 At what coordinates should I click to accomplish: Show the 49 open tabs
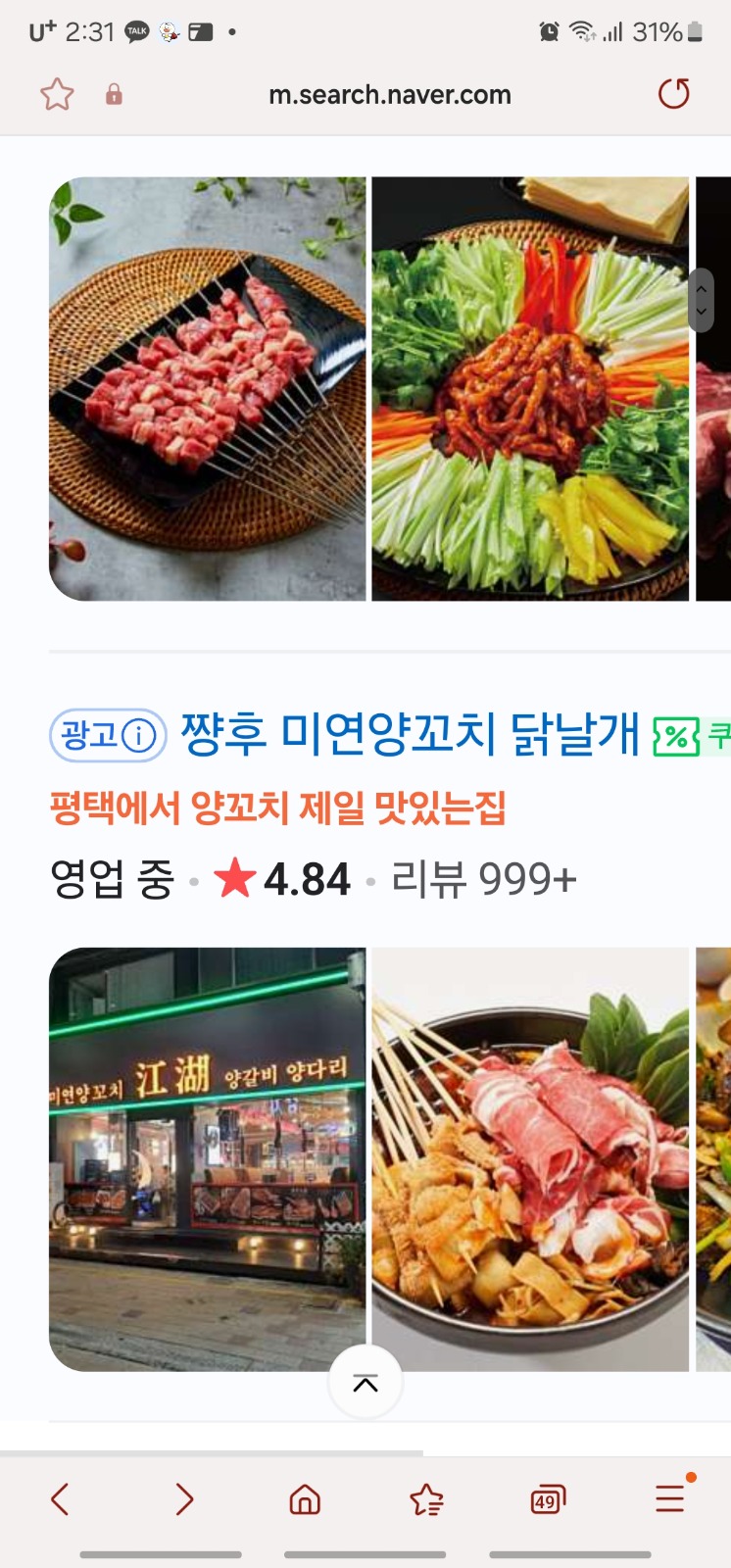click(x=548, y=1499)
